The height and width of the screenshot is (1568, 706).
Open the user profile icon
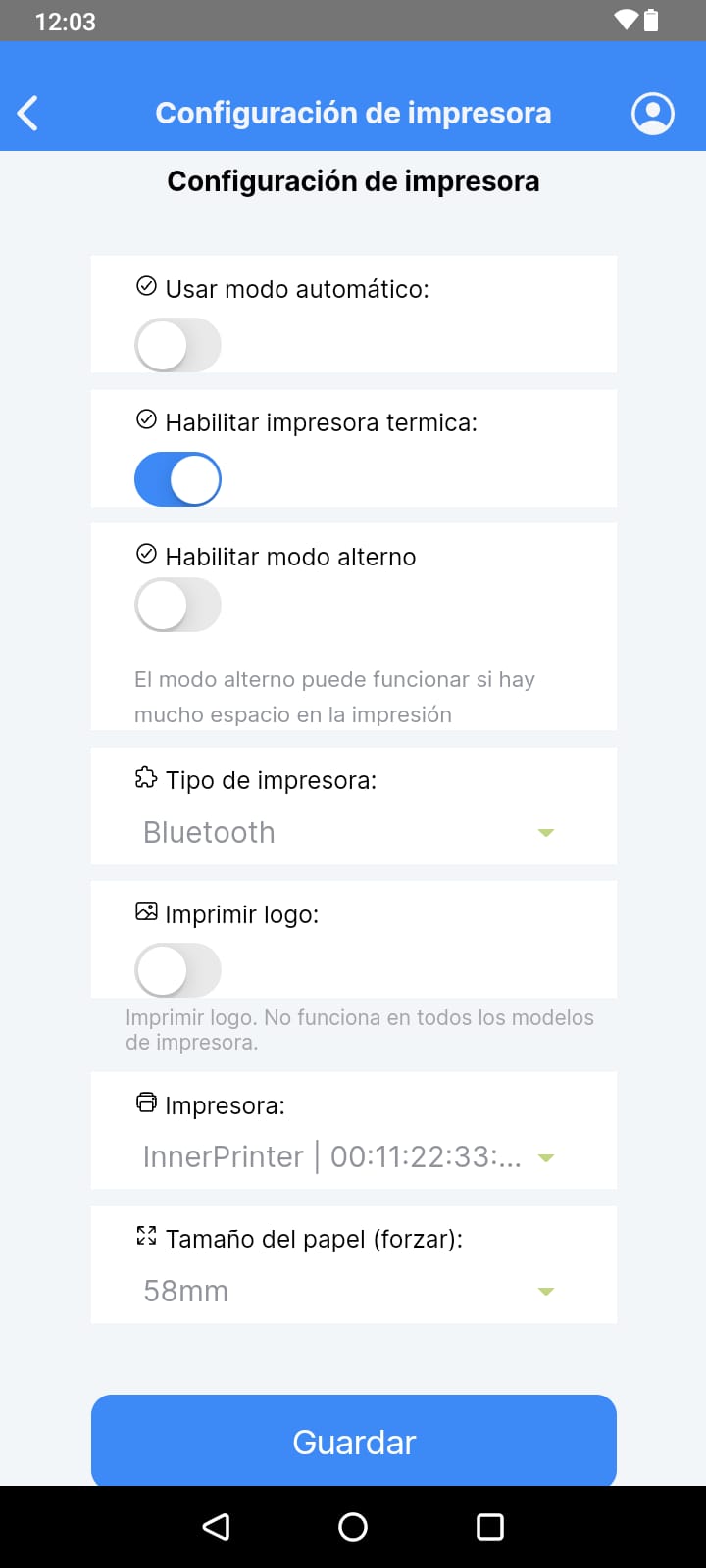pyautogui.click(x=652, y=114)
